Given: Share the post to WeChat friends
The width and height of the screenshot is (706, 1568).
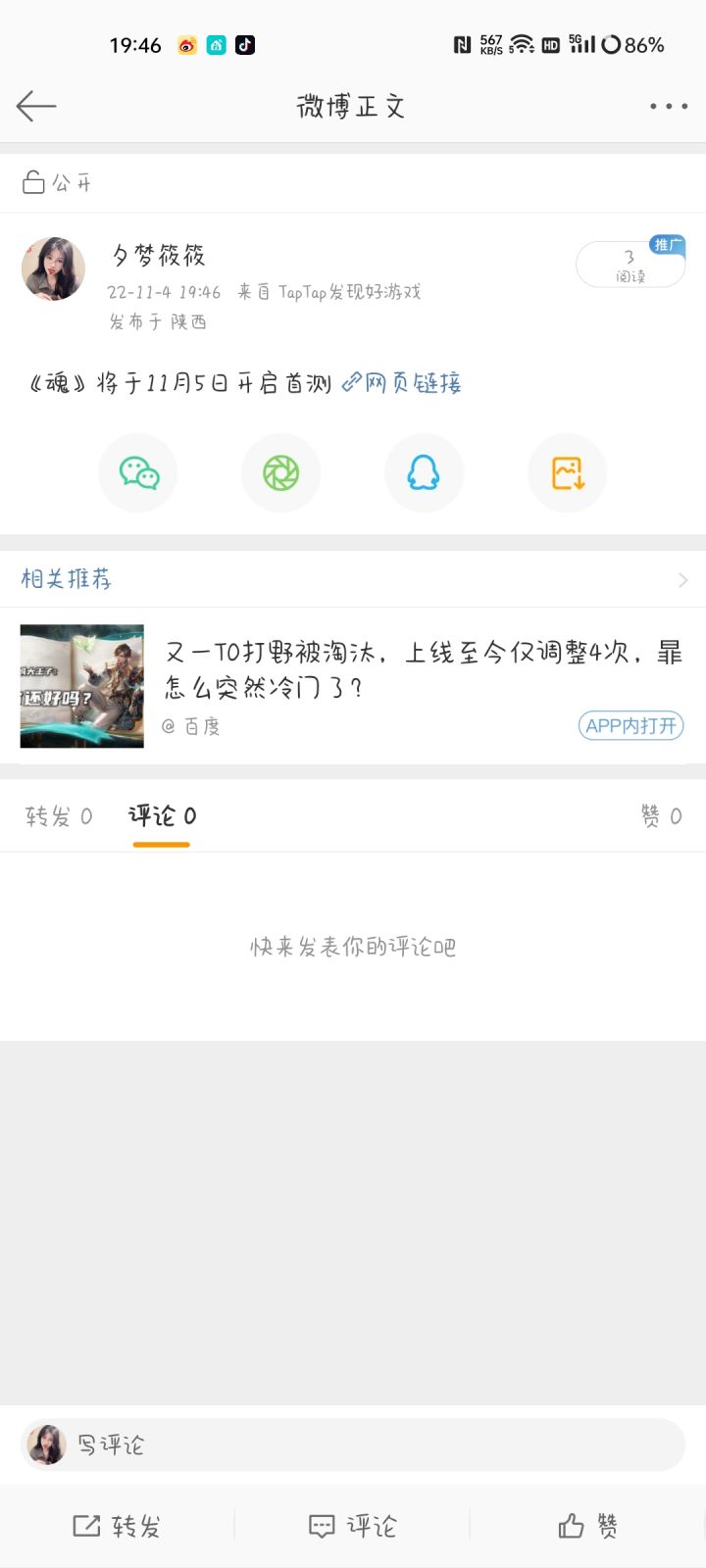Looking at the screenshot, I should point(137,472).
